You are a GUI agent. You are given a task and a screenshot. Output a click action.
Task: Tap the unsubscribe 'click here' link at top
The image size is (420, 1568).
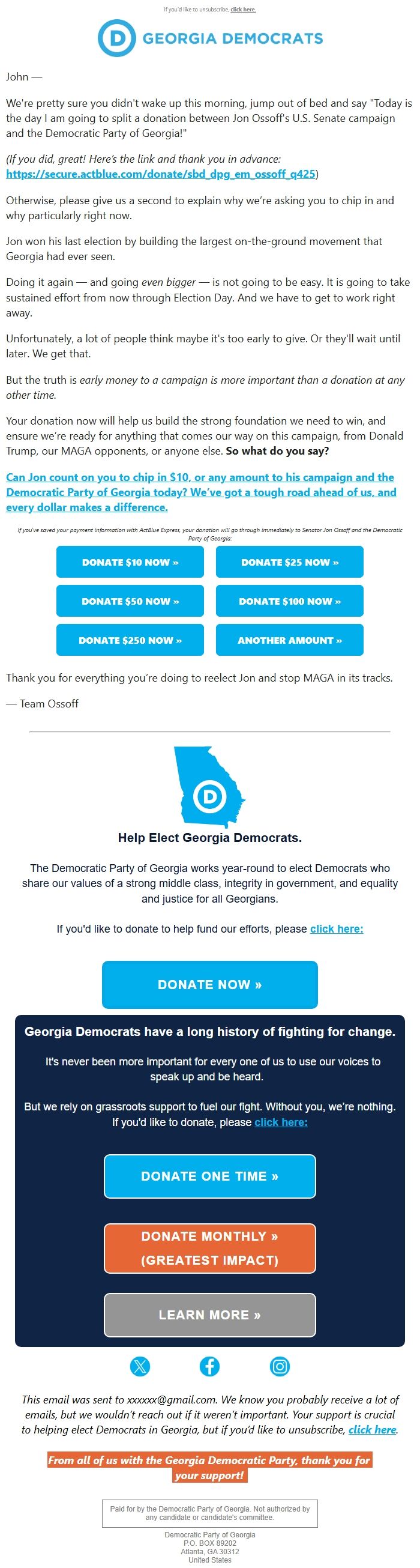pyautogui.click(x=243, y=10)
